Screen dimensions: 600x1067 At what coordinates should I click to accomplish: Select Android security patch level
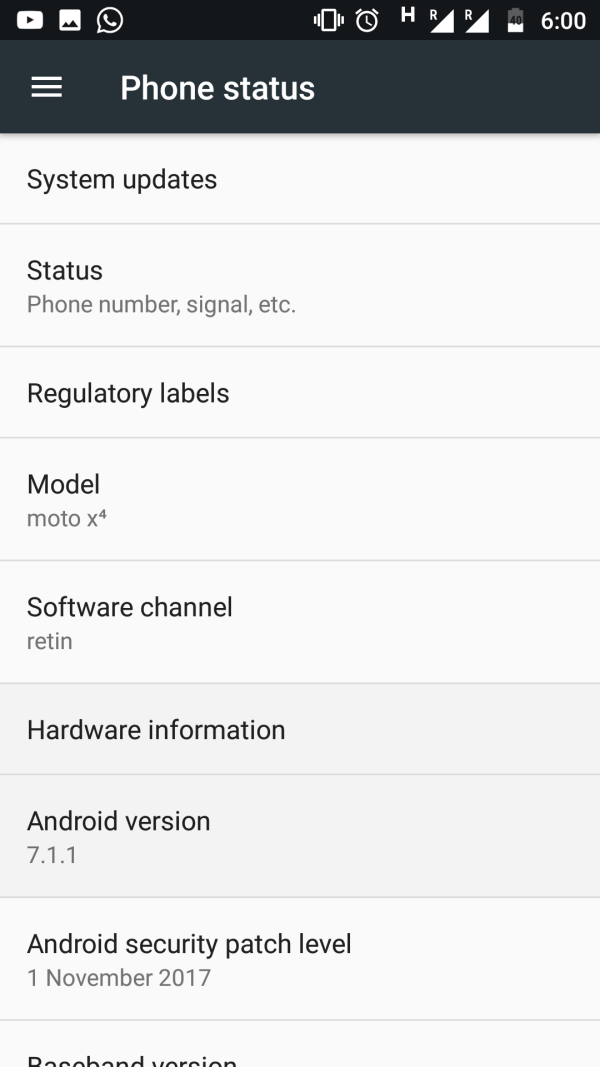tap(300, 959)
